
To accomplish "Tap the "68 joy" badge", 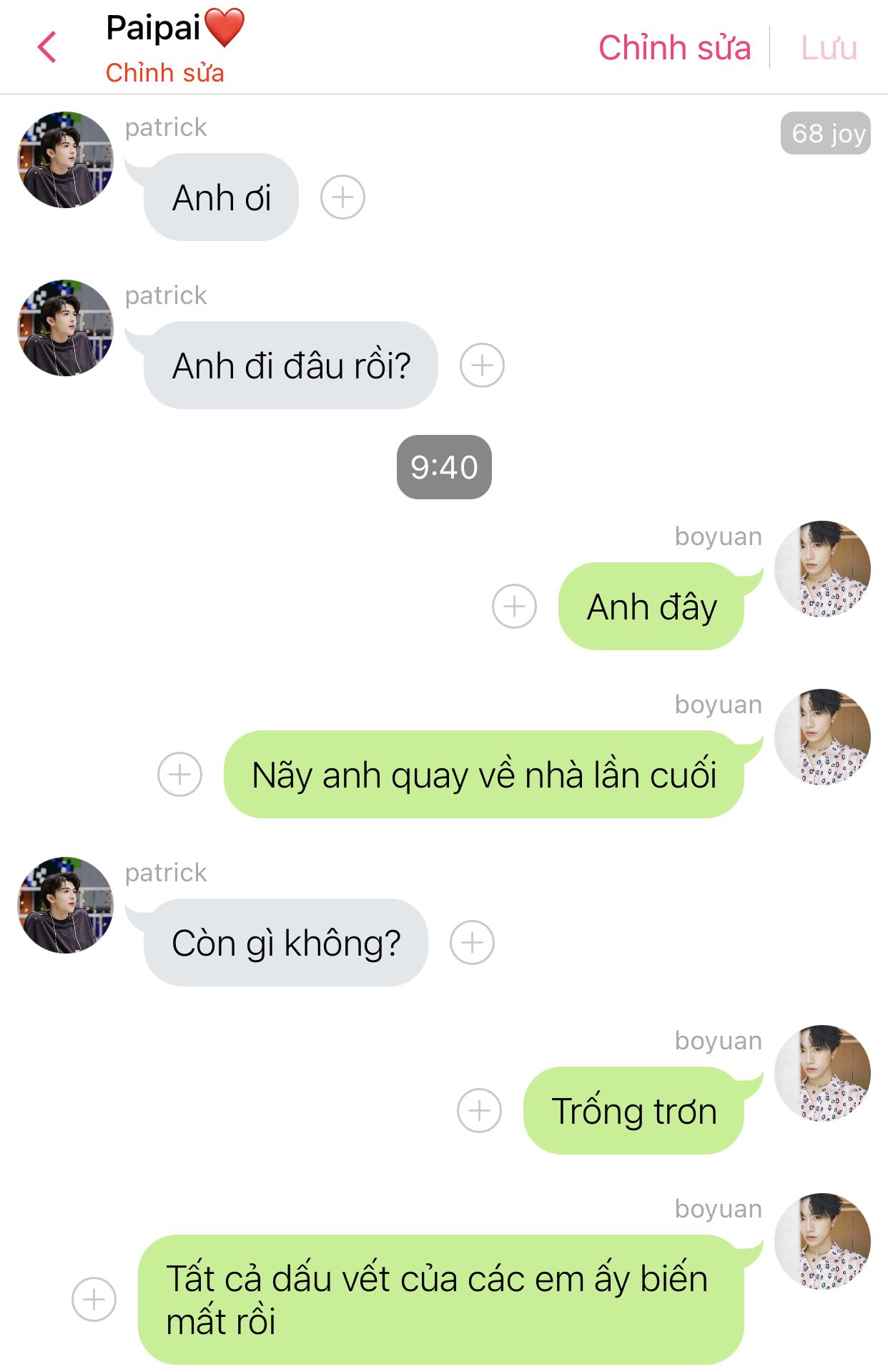I will [x=826, y=133].
